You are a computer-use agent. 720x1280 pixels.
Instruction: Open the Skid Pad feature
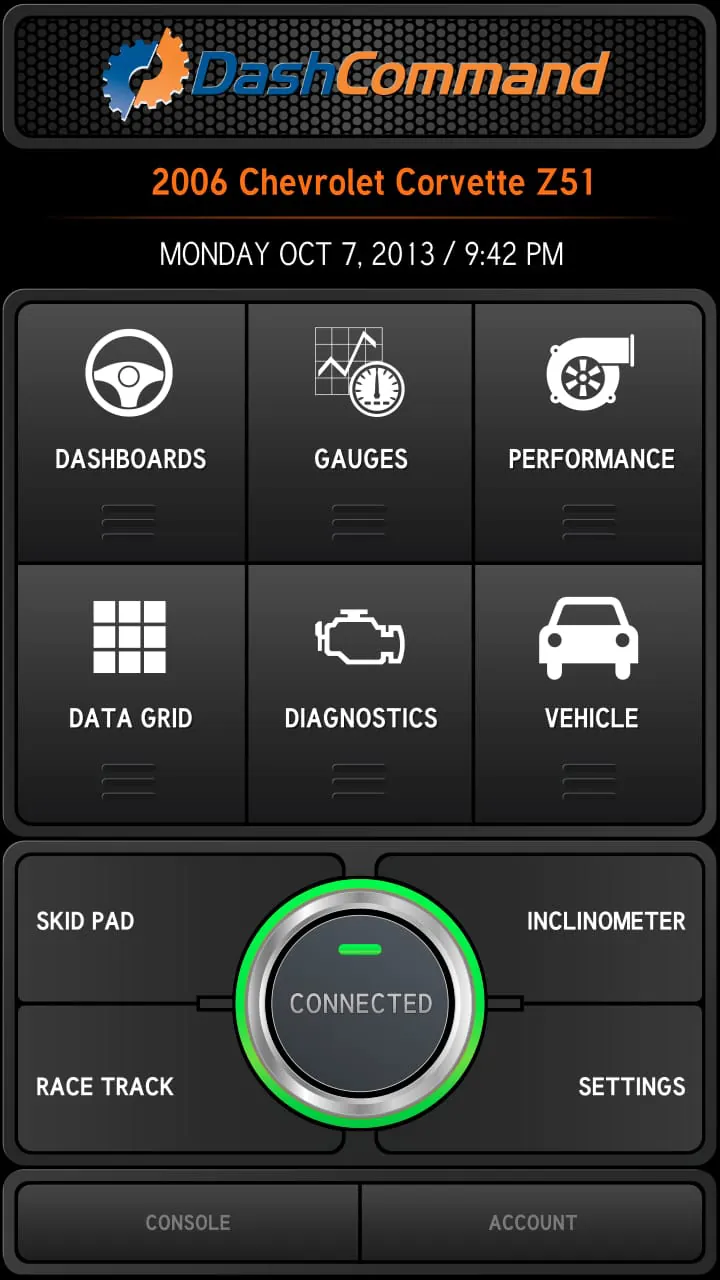click(85, 921)
